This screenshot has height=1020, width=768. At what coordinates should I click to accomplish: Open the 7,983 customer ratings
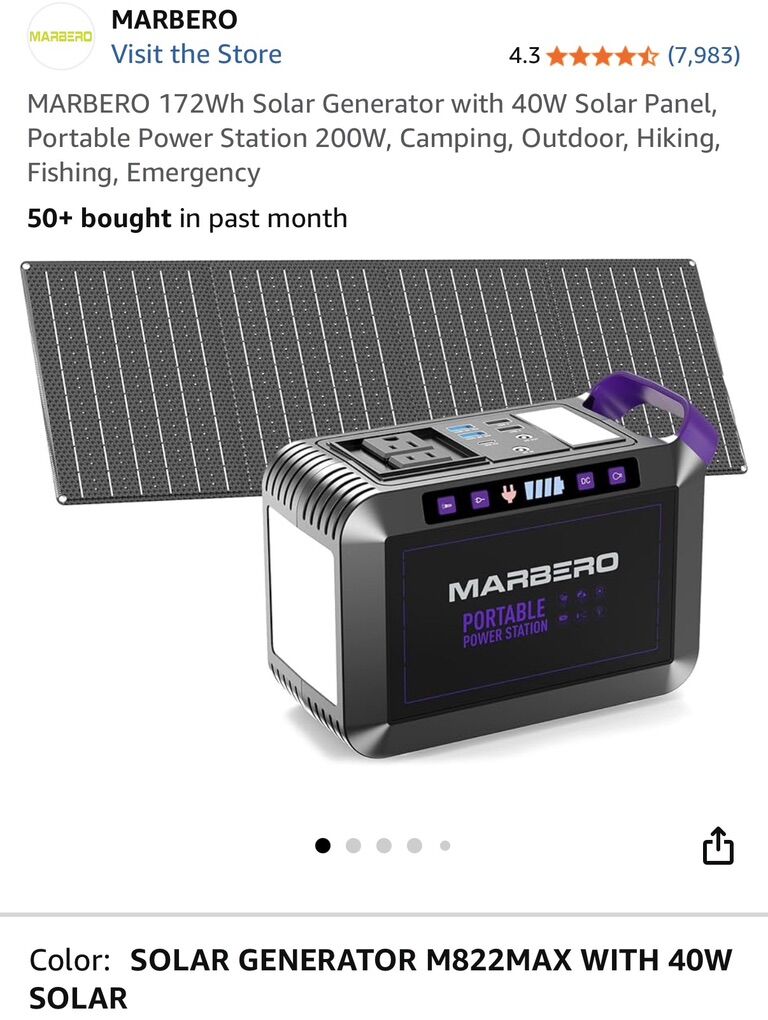703,55
